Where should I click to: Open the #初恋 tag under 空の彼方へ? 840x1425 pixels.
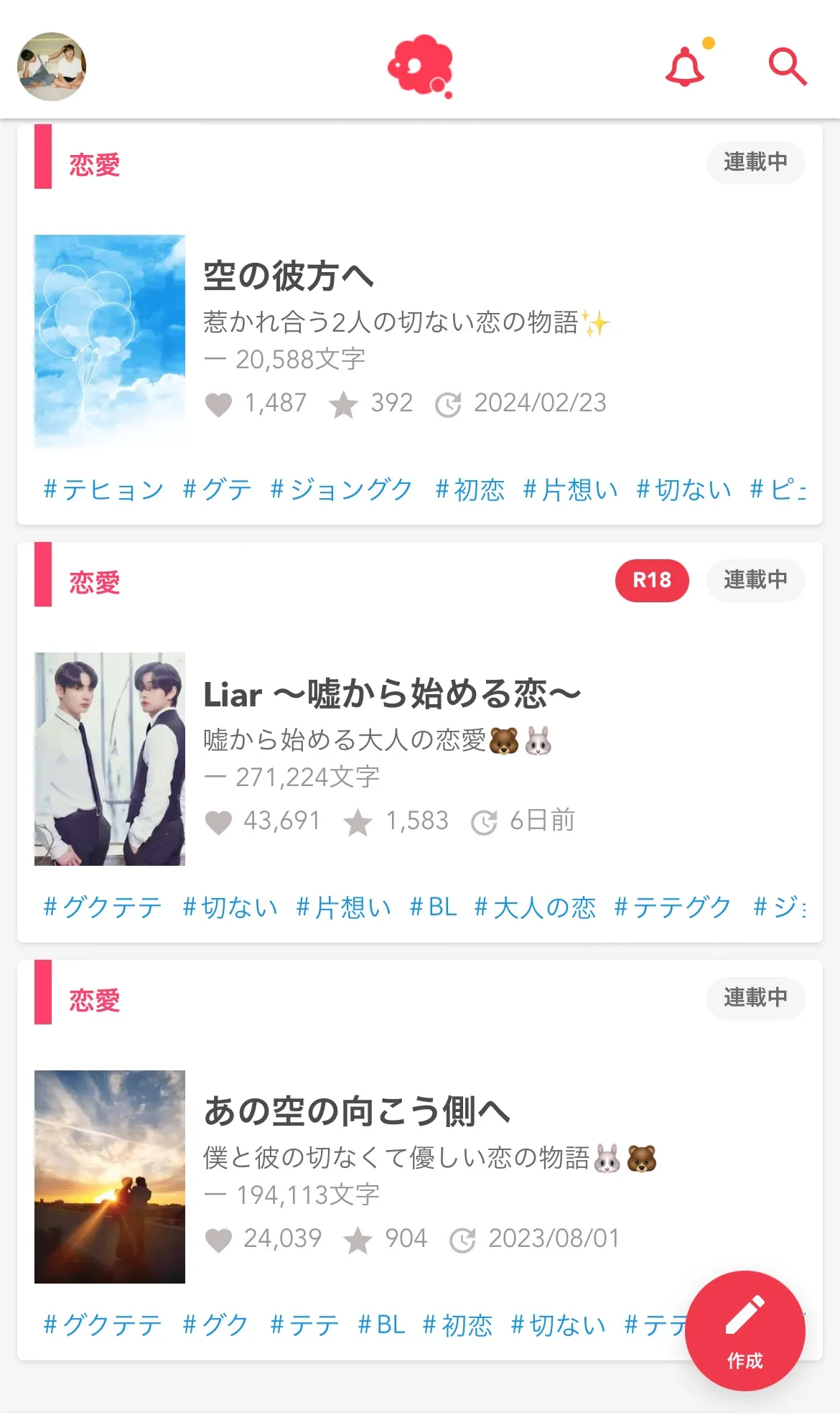470,490
